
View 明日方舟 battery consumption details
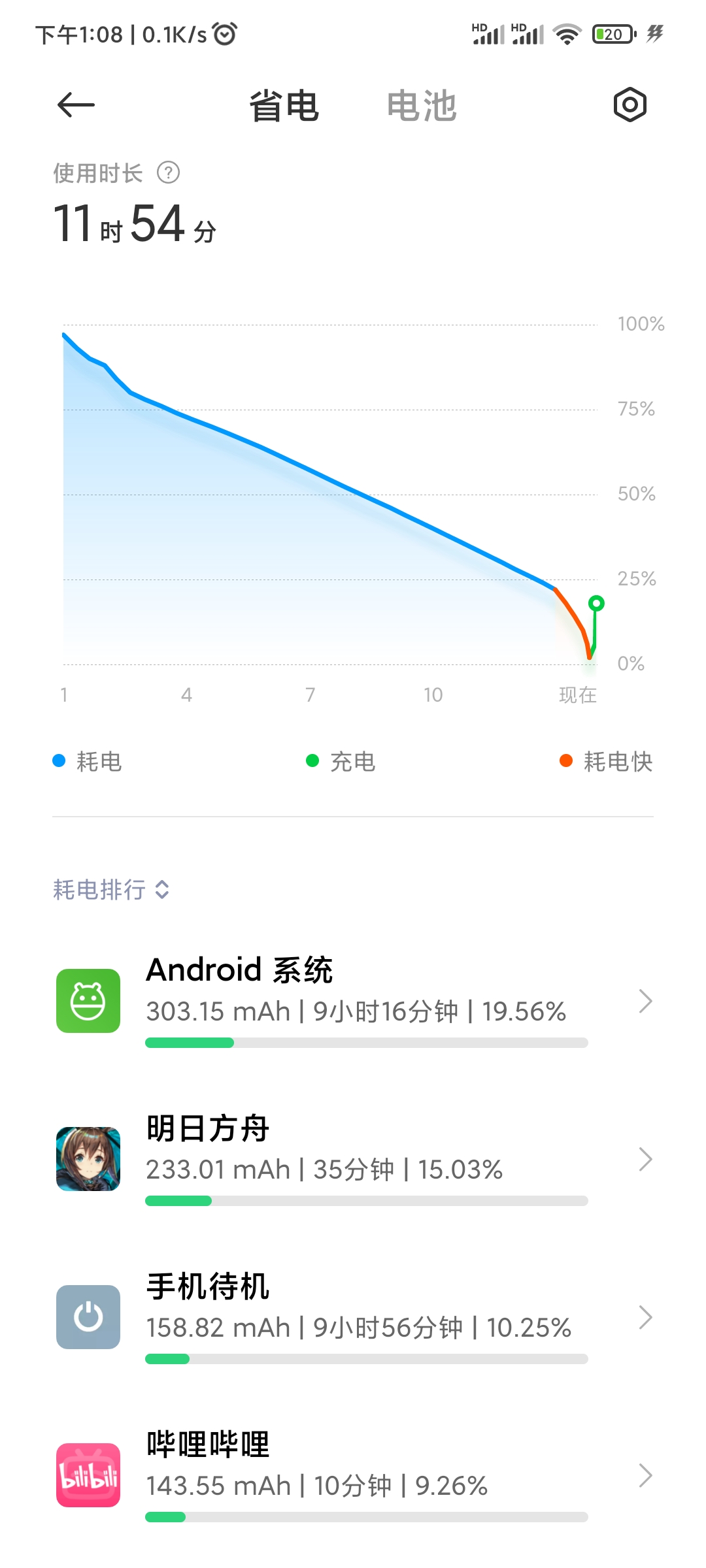click(x=353, y=1159)
